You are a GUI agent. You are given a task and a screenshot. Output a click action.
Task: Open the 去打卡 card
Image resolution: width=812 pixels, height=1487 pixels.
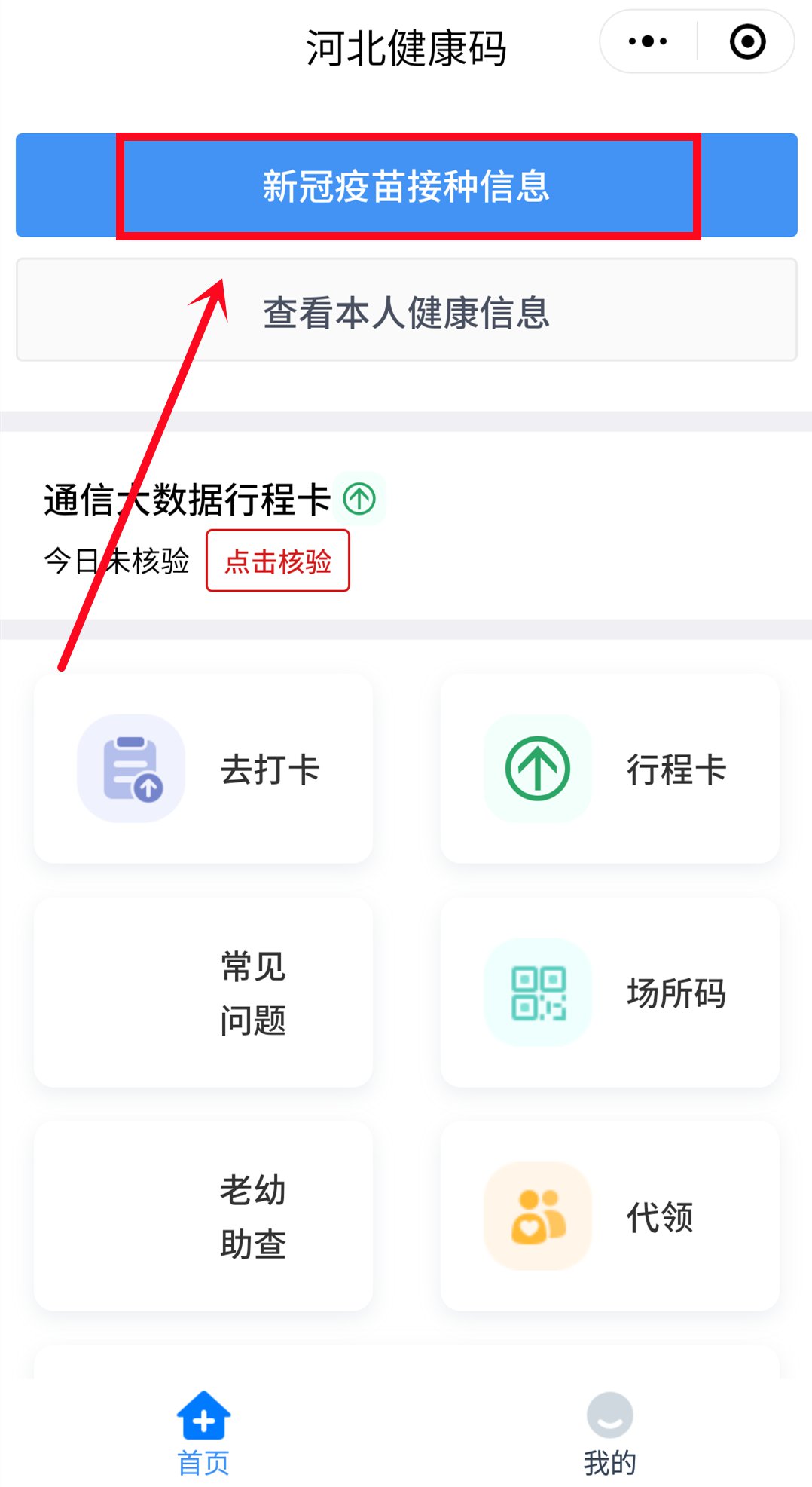(203, 769)
